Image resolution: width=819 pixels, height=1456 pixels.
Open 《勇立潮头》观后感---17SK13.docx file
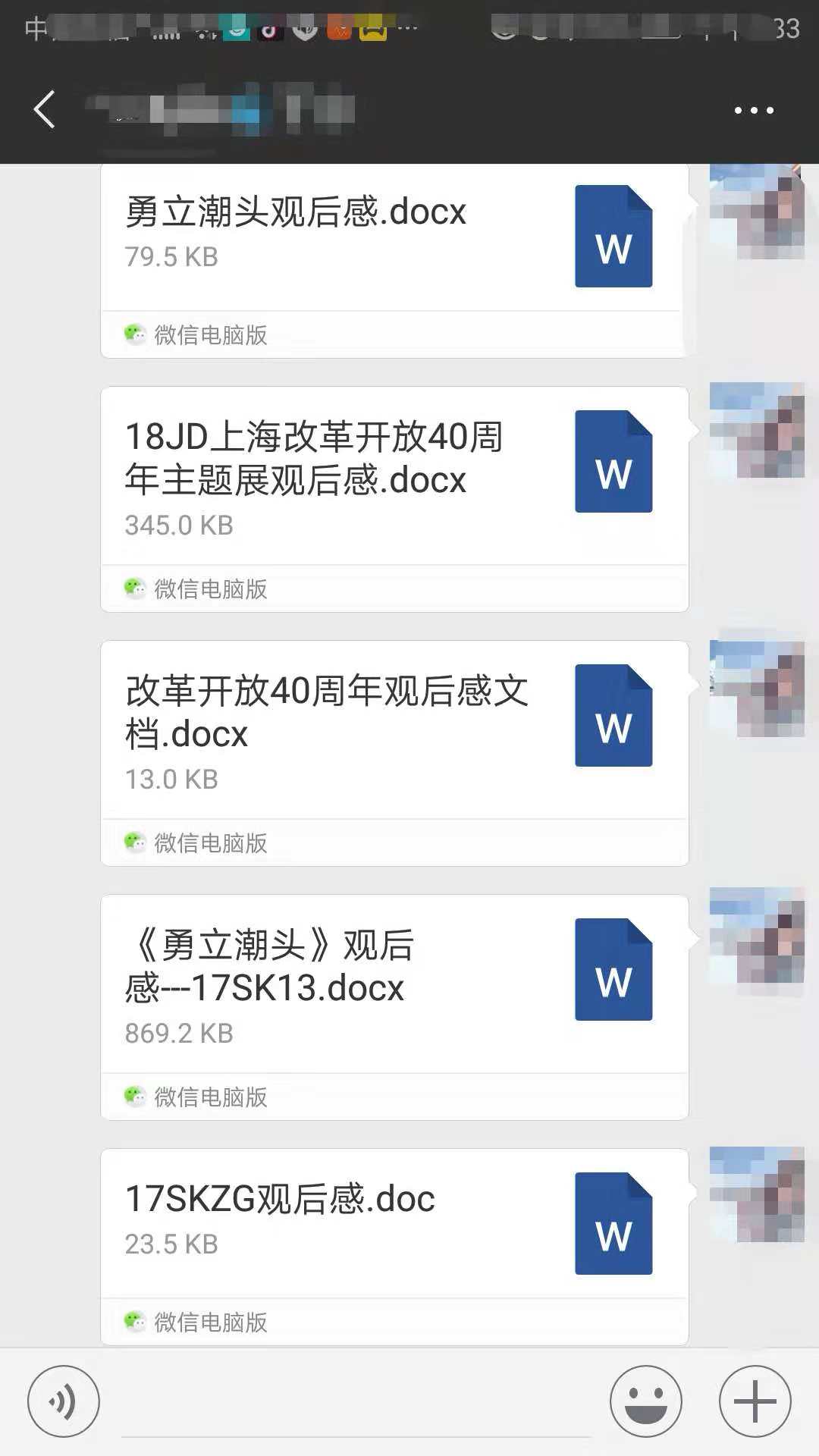(394, 984)
